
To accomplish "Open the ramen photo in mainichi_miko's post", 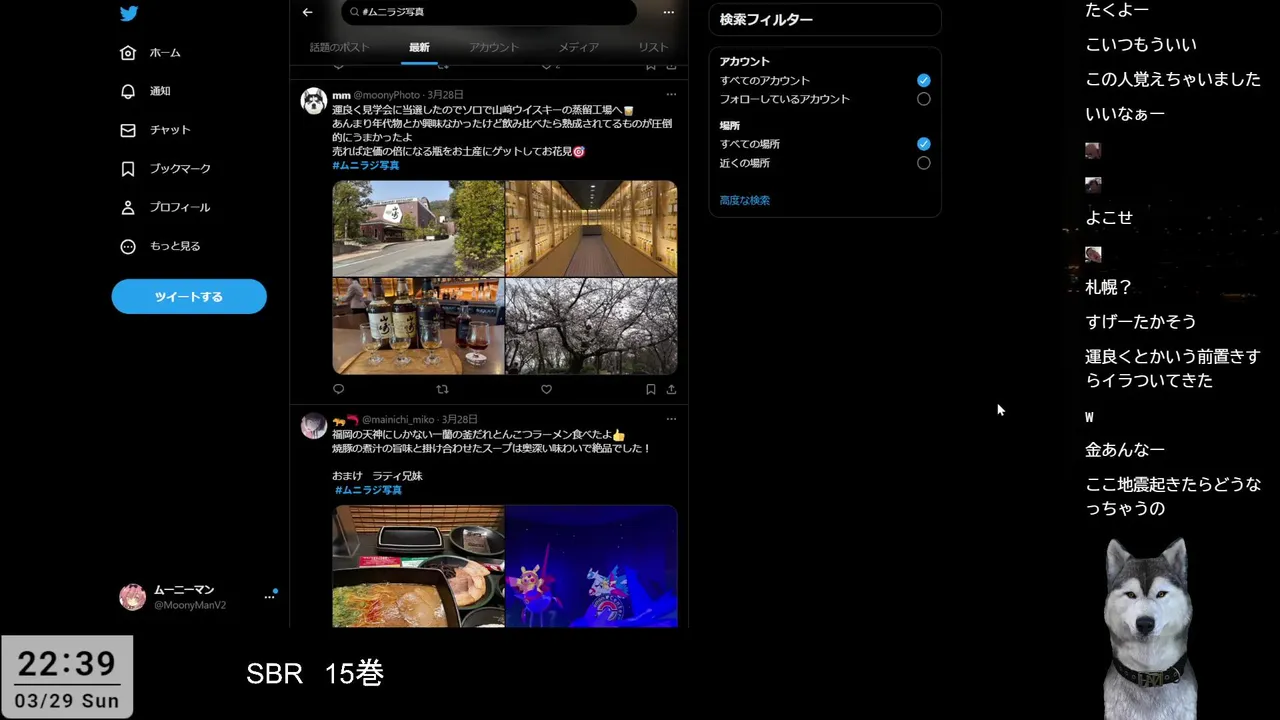I will (x=418, y=566).
